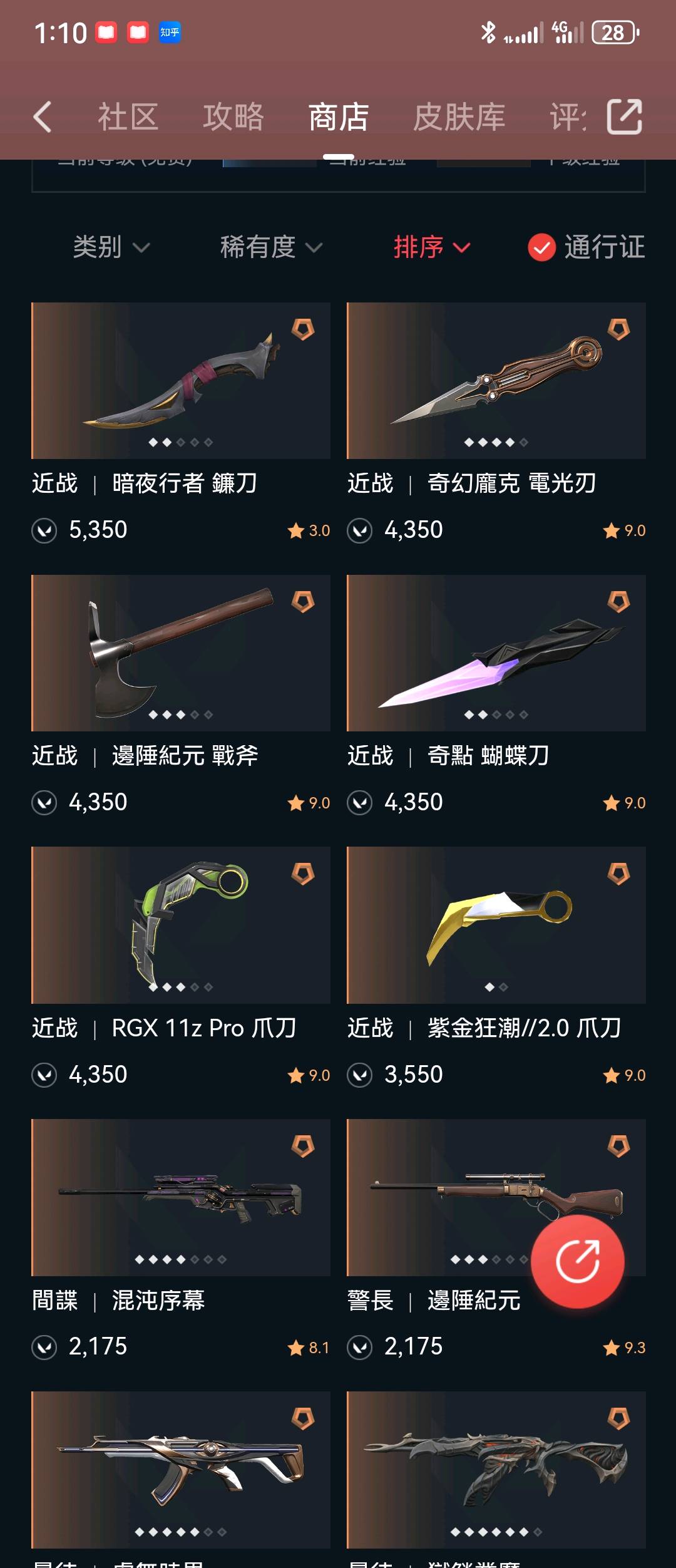Open the external share icon in header
Screen dimensions: 676x1568
pos(624,117)
